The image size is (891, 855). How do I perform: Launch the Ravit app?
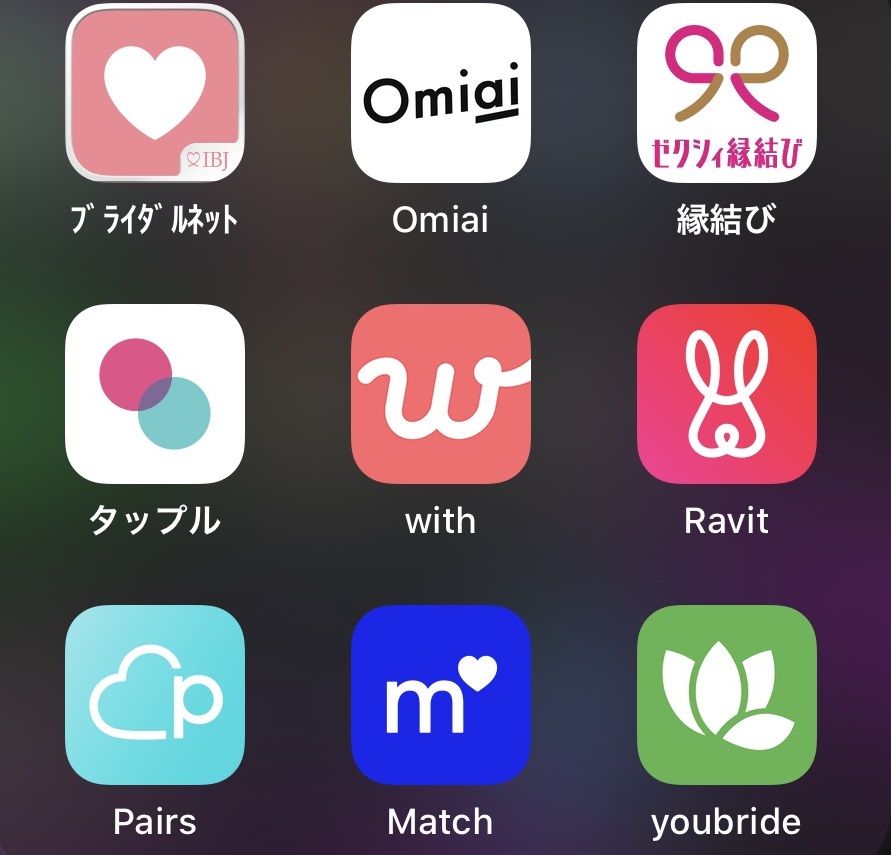click(x=727, y=394)
